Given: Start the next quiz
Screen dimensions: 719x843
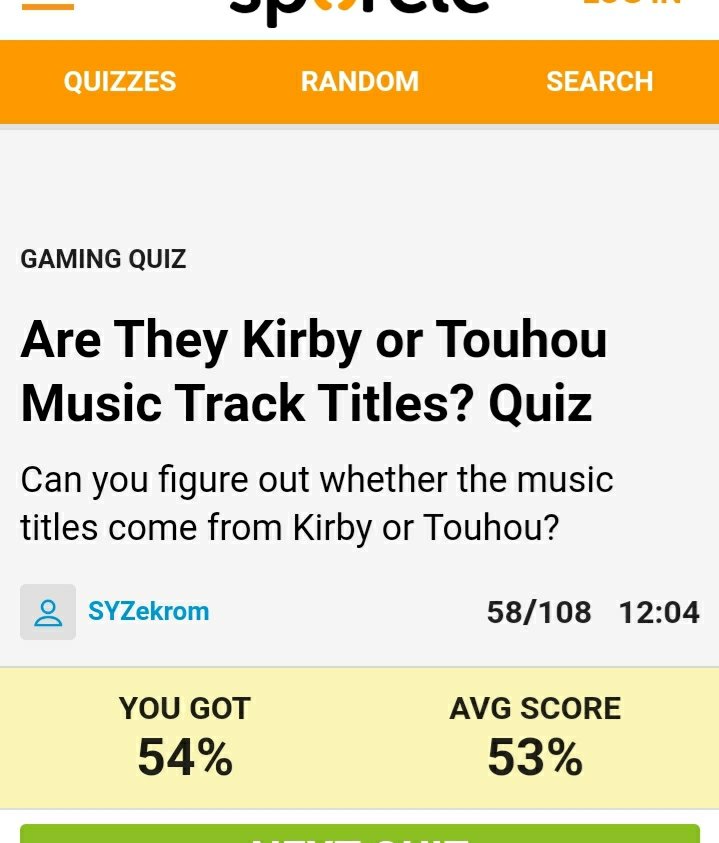Looking at the screenshot, I should 360,834.
